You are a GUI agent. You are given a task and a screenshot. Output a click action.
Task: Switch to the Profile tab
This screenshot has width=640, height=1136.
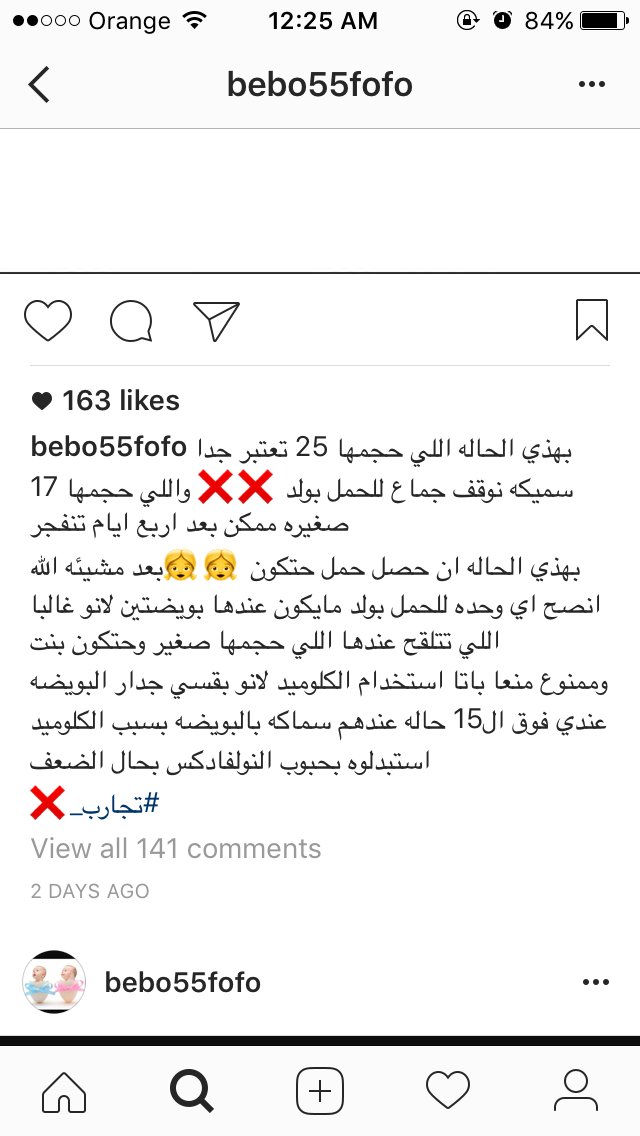(x=575, y=1090)
